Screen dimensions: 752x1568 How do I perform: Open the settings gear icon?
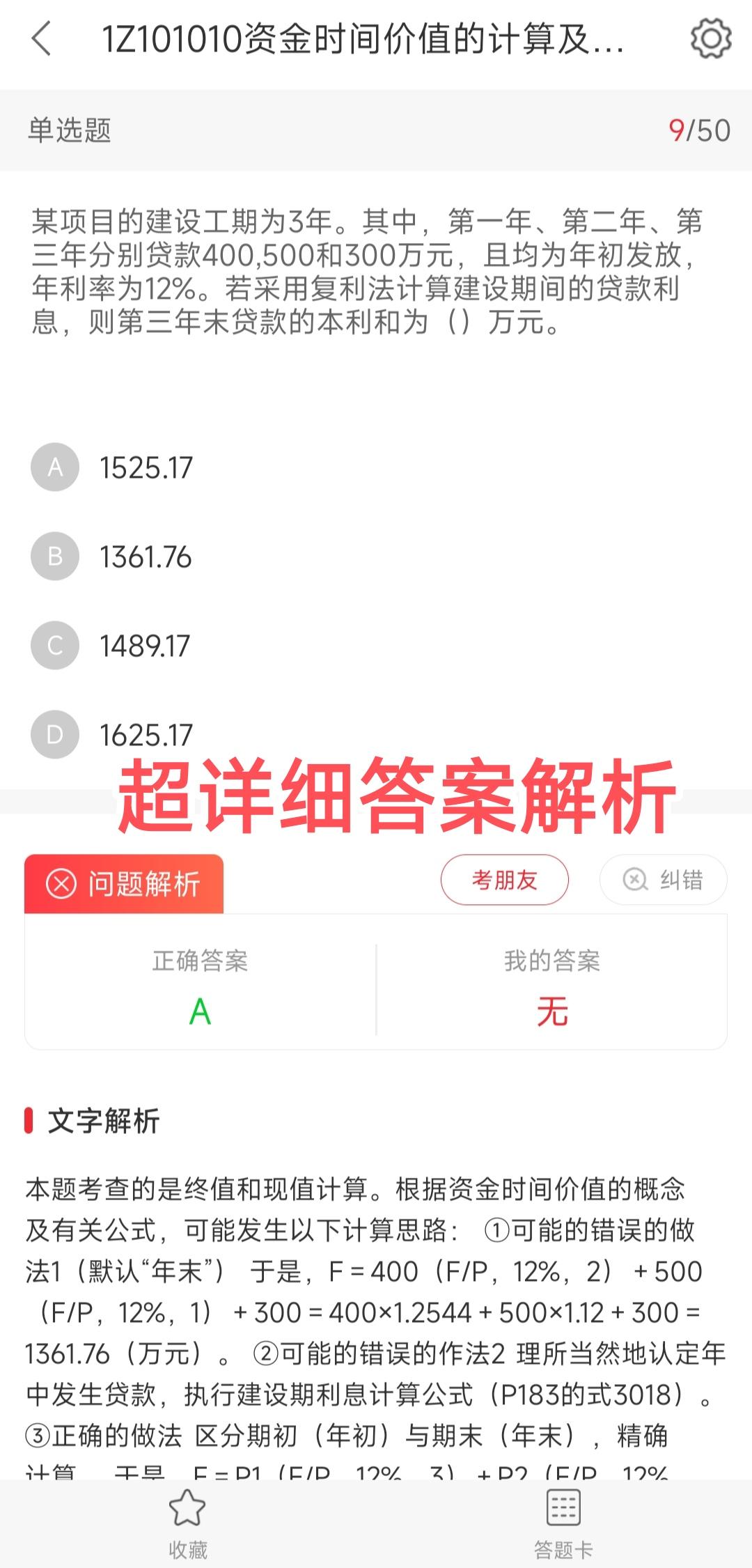coord(710,38)
